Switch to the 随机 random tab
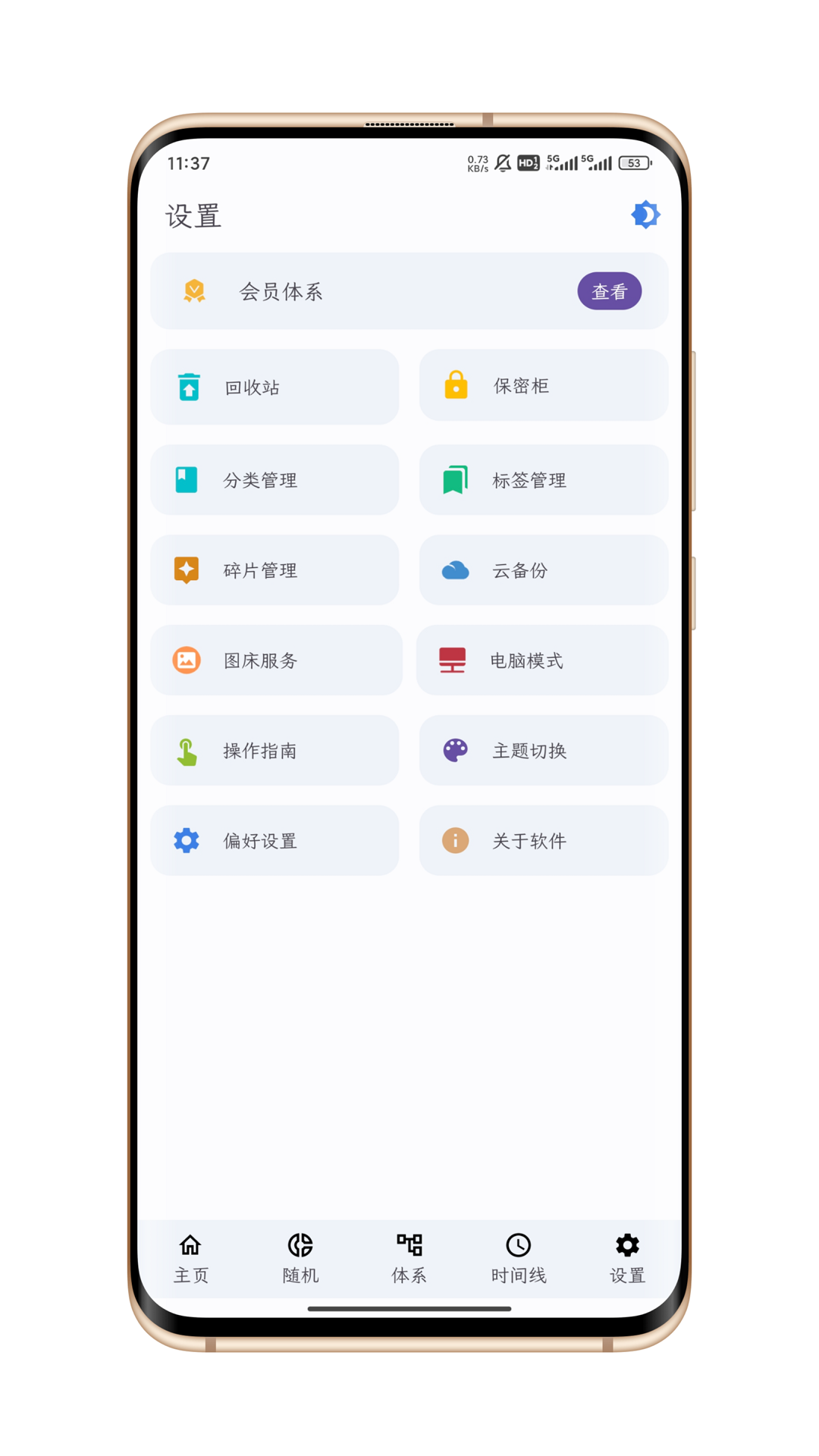Viewport: 819px width, 1456px height. click(300, 1259)
